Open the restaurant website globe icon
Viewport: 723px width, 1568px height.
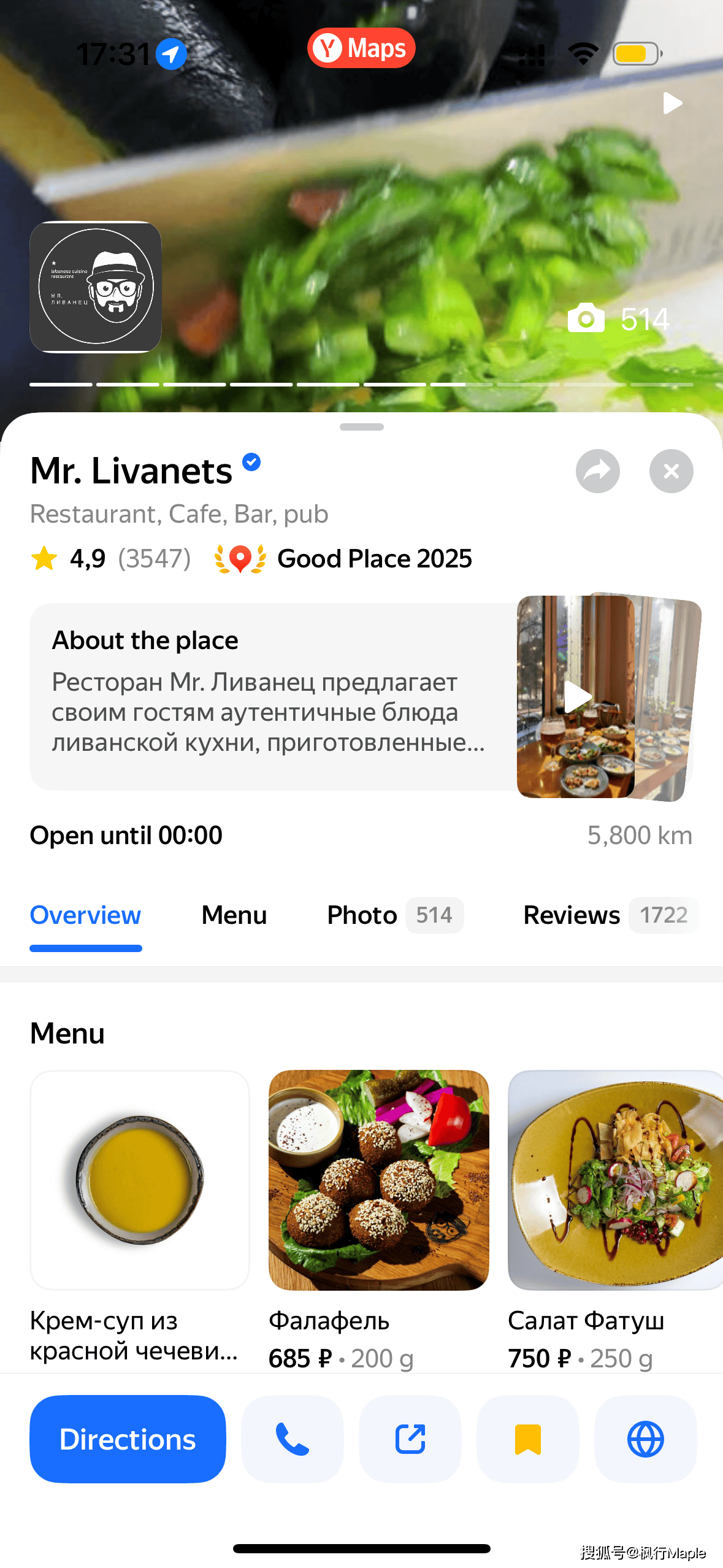tap(645, 1439)
